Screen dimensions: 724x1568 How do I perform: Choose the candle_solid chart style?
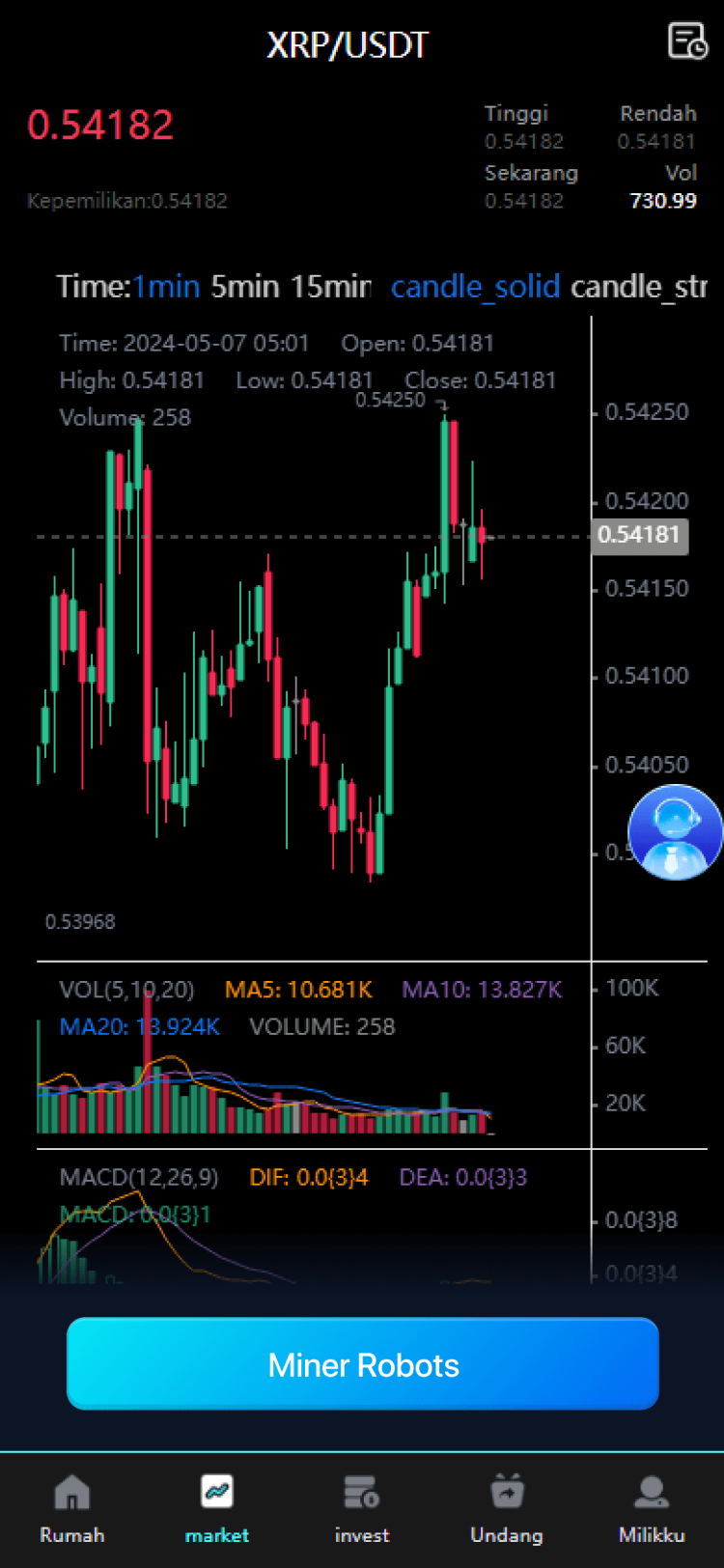coord(475,287)
